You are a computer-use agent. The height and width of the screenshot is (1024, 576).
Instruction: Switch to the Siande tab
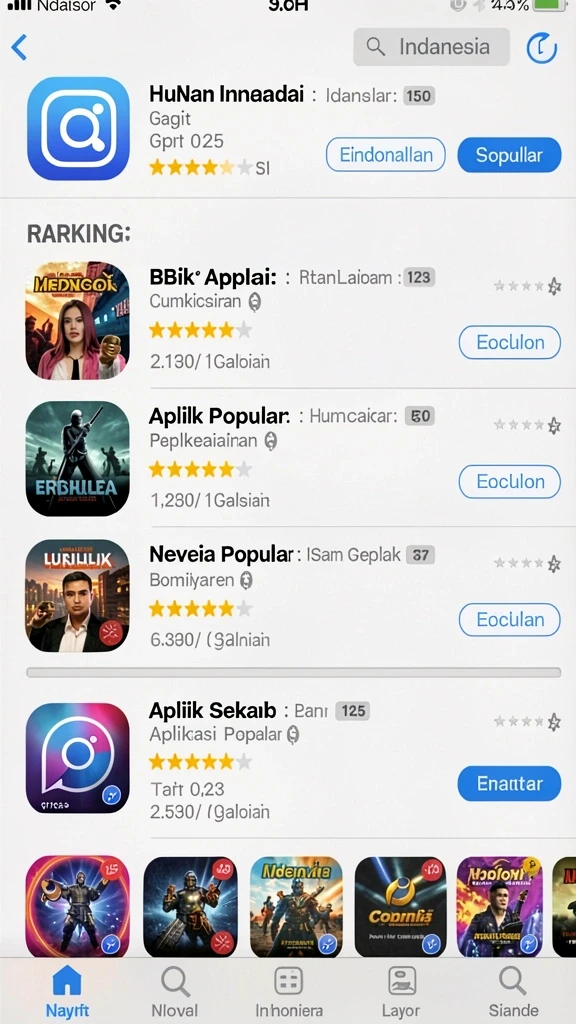coord(513,991)
